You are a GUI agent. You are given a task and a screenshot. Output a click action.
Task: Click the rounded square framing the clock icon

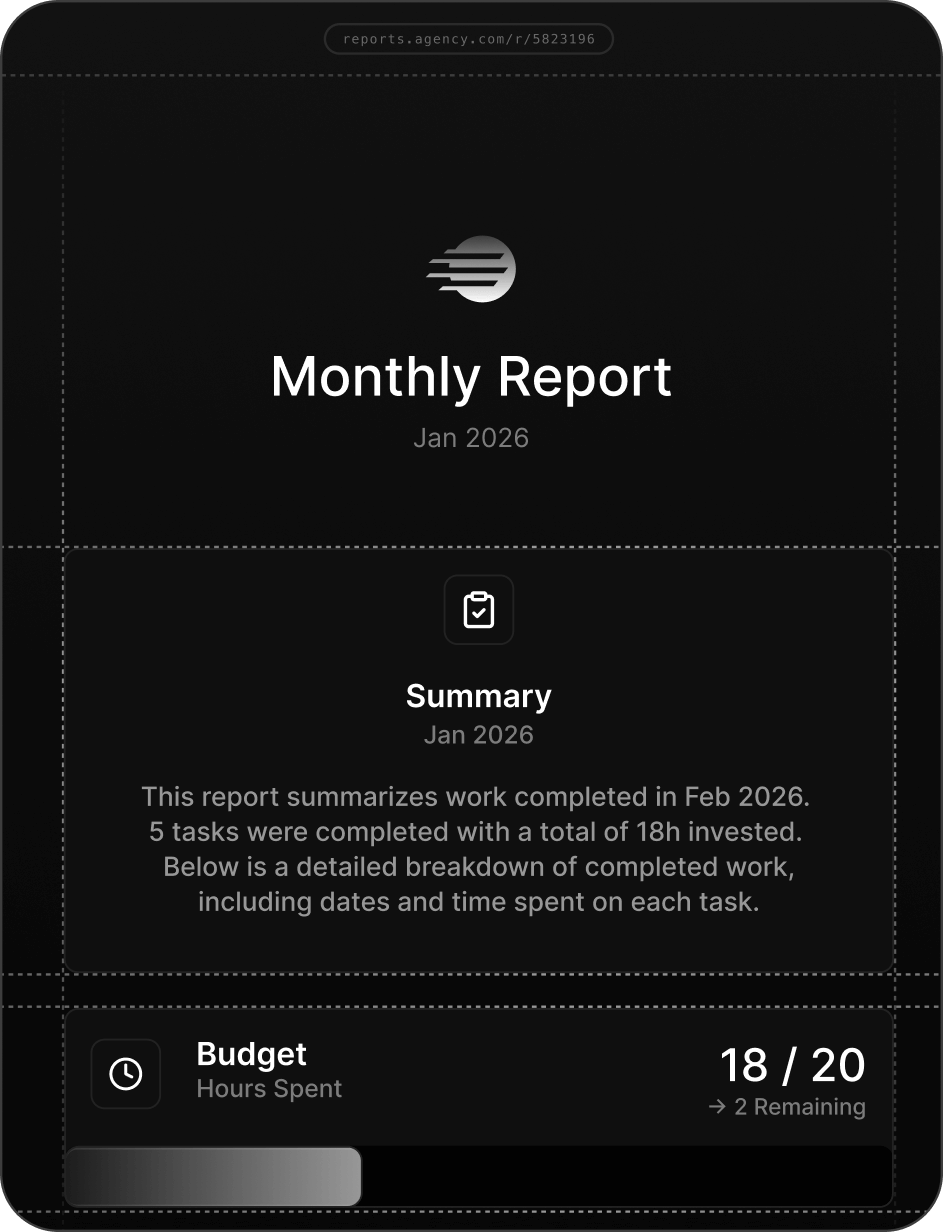pos(125,1073)
